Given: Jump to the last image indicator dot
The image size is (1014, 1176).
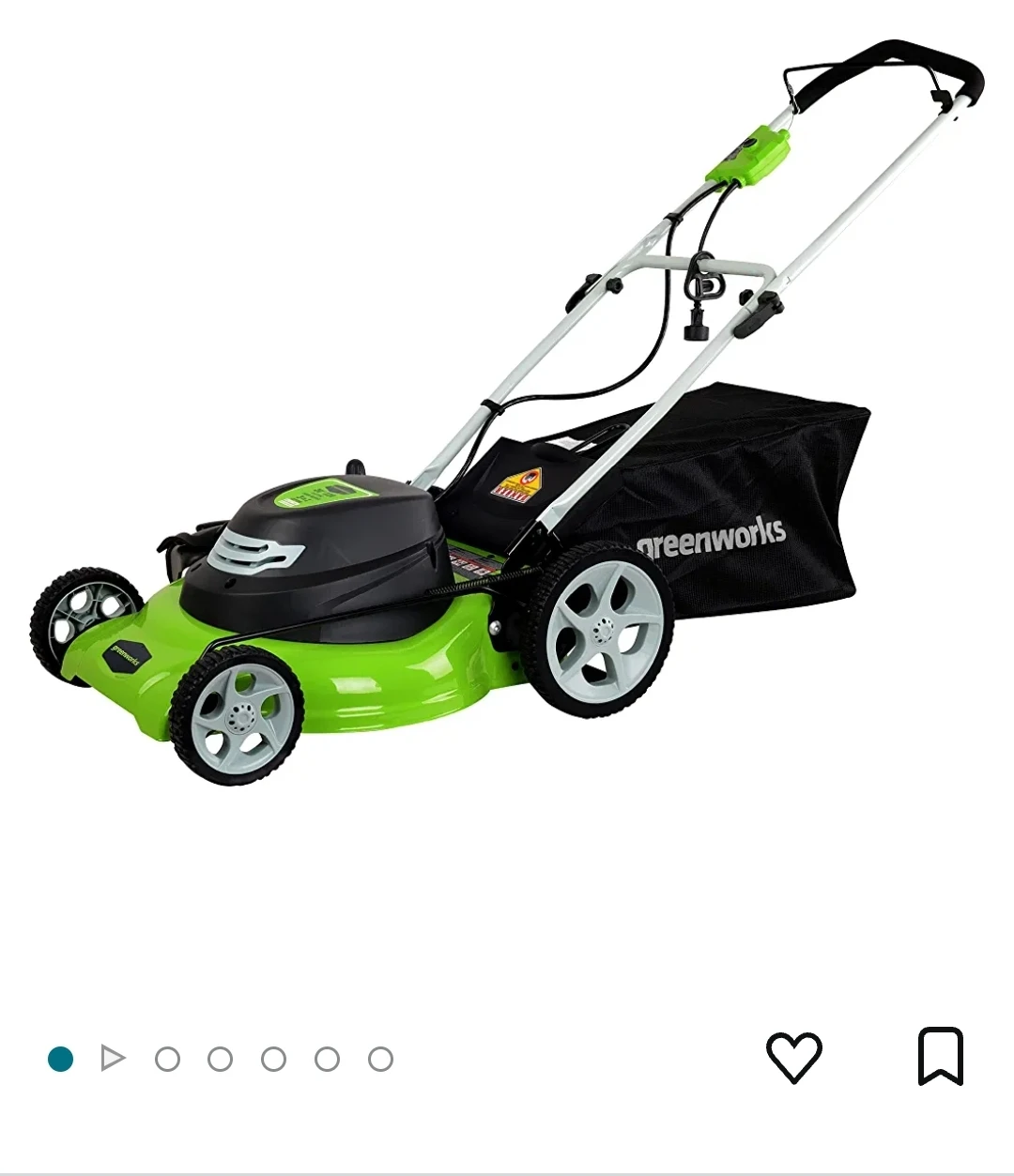Looking at the screenshot, I should pyautogui.click(x=380, y=1060).
